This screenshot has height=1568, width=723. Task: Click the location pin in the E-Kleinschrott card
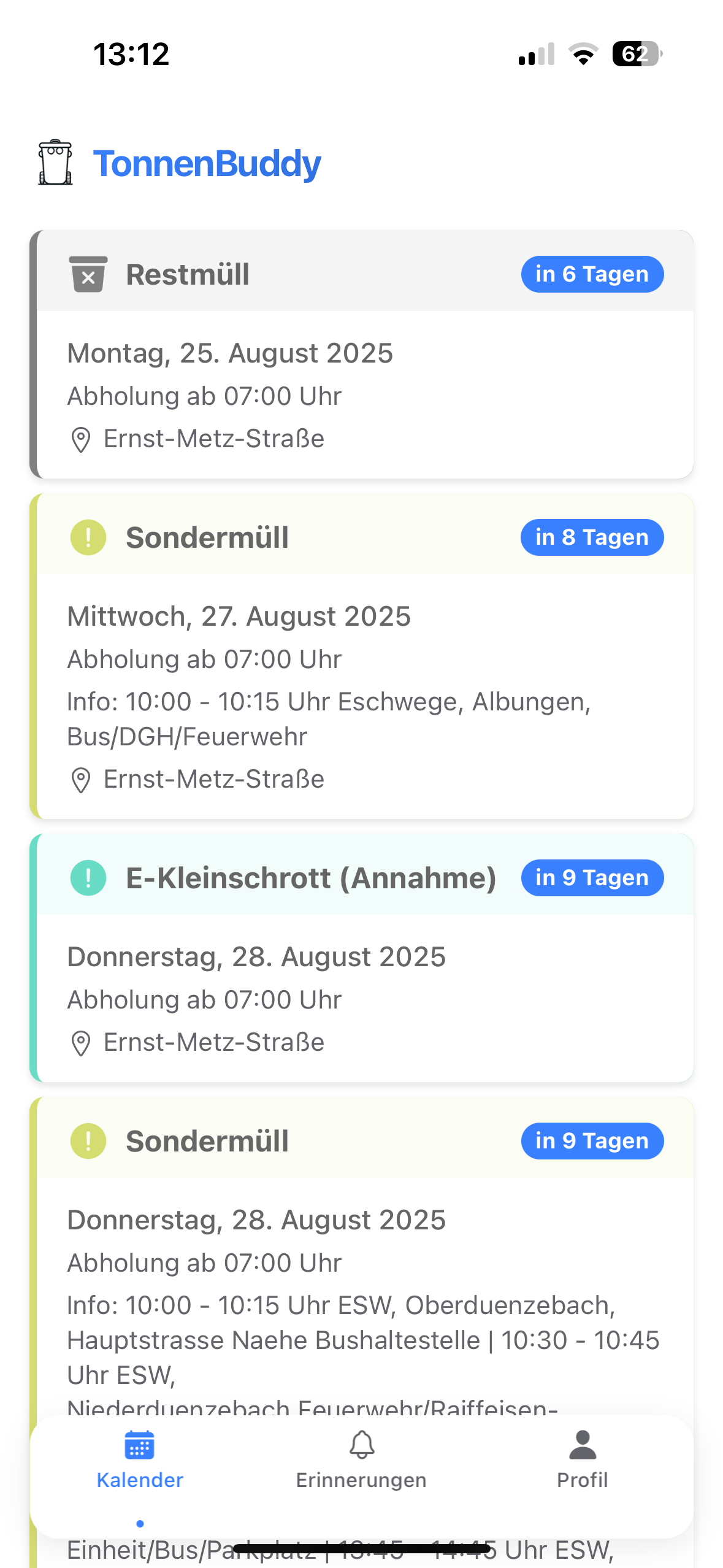(80, 1041)
